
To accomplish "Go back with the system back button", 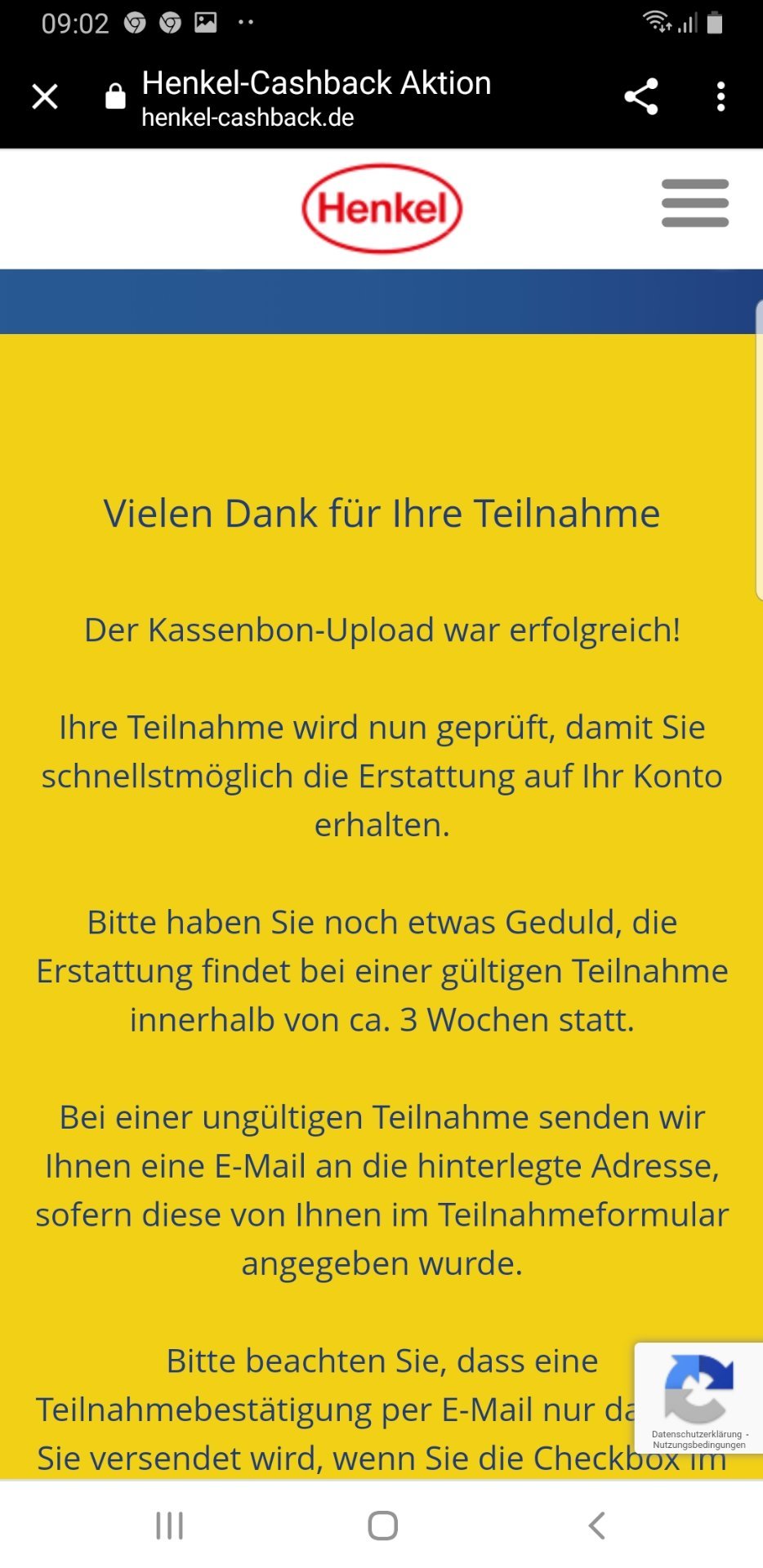I will point(597,1525).
